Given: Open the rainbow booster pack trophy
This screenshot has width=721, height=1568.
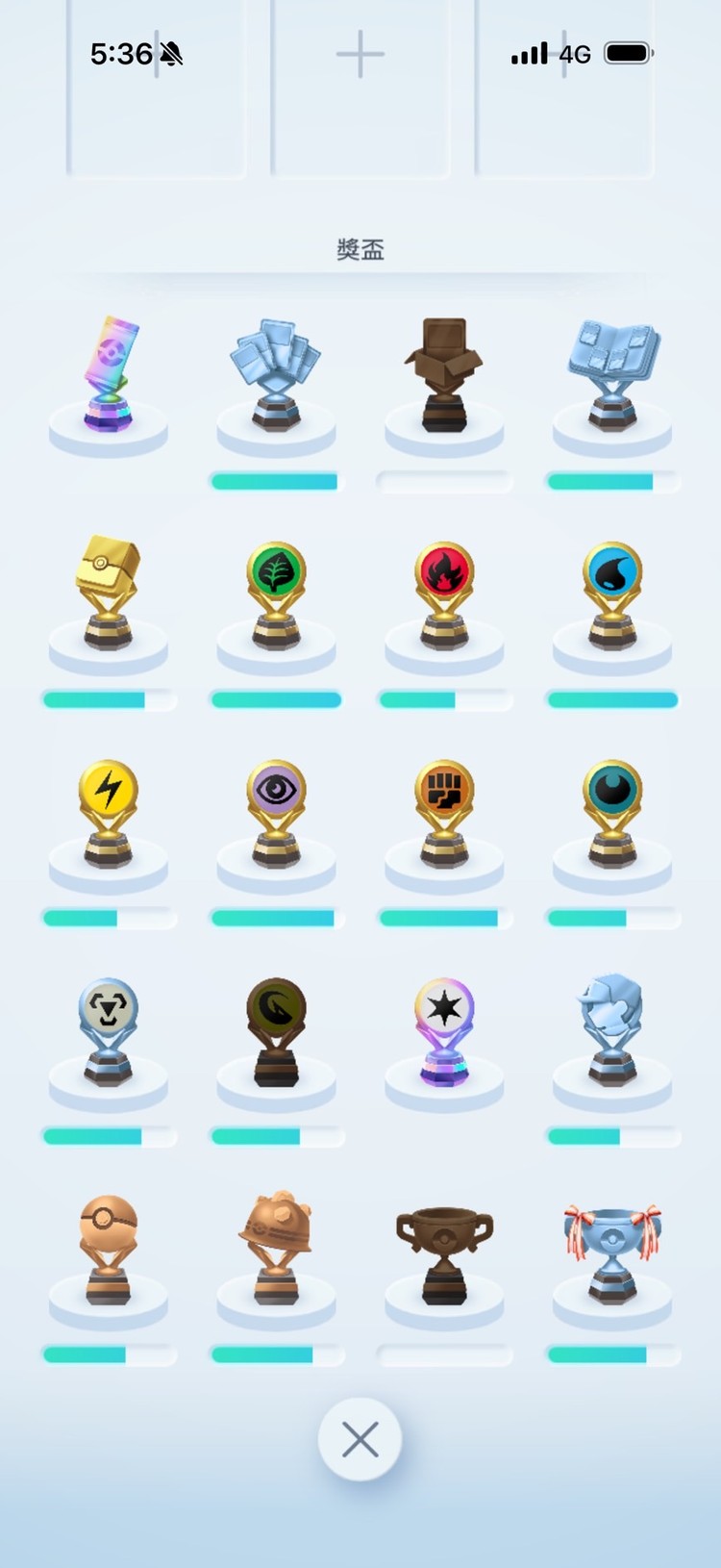Looking at the screenshot, I should pyautogui.click(x=109, y=377).
